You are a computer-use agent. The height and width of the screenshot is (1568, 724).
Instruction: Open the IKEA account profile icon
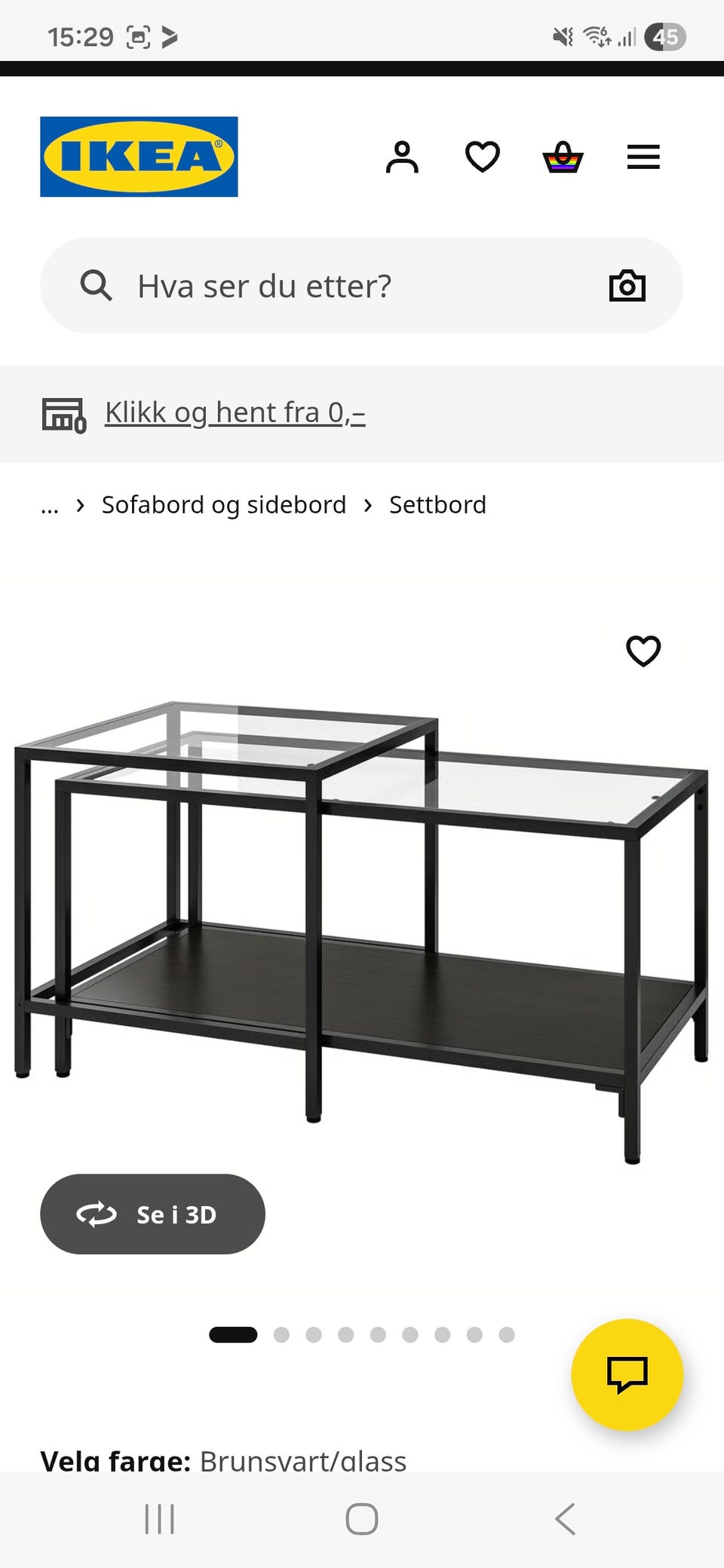pos(402,156)
